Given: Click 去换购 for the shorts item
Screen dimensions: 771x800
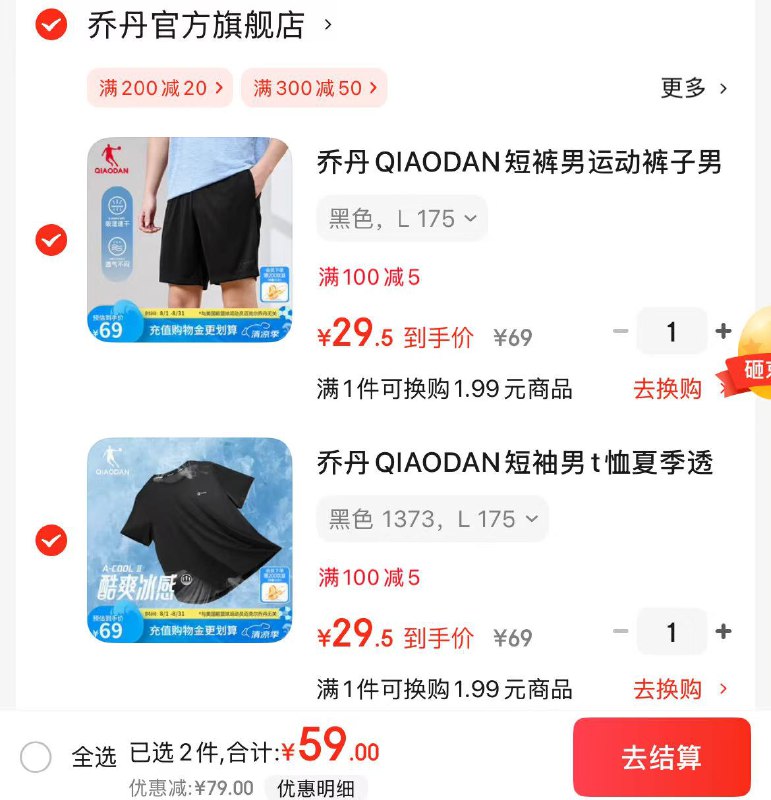Looking at the screenshot, I should [670, 388].
